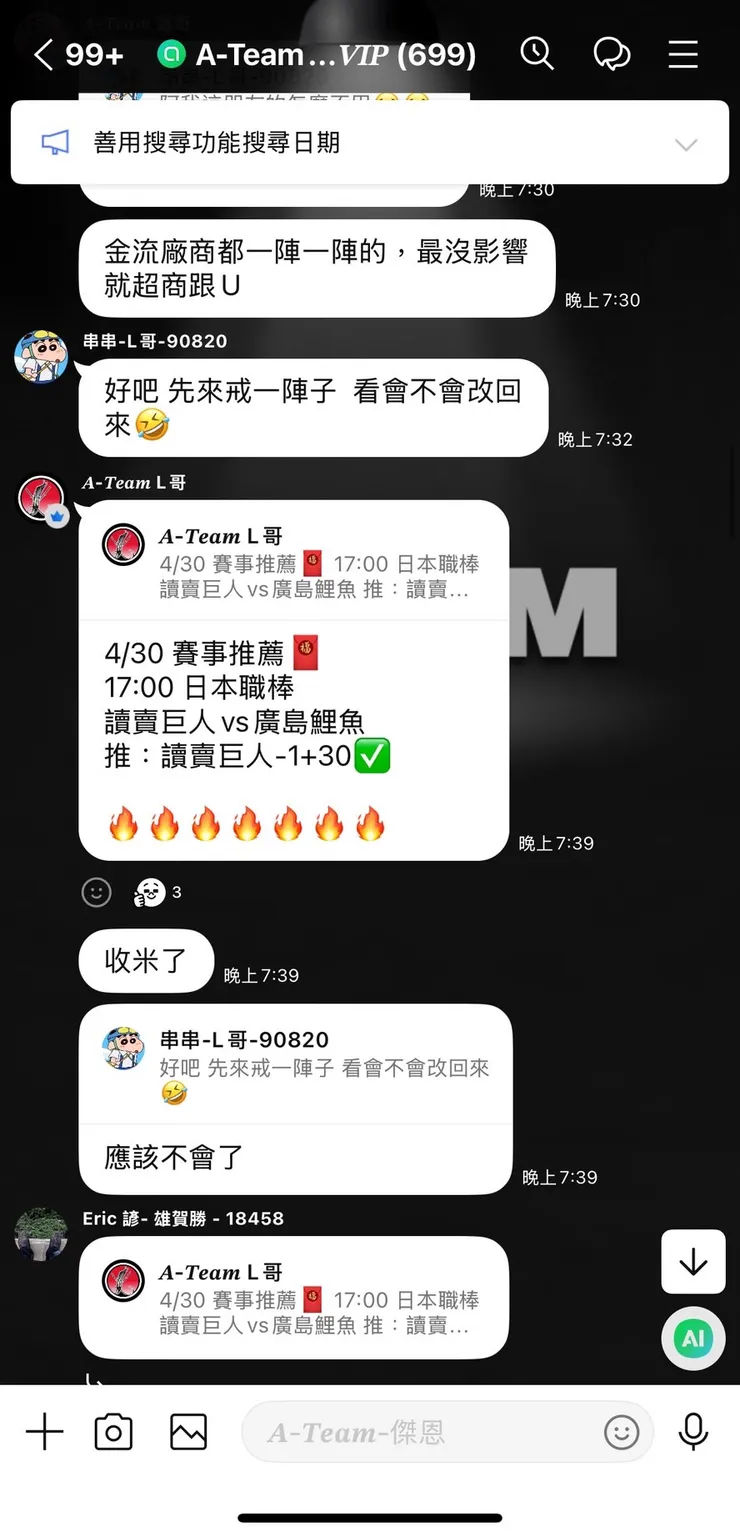Viewport: 740px width, 1537px height.
Task: Tap the AI assistant button
Action: pyautogui.click(x=693, y=1338)
